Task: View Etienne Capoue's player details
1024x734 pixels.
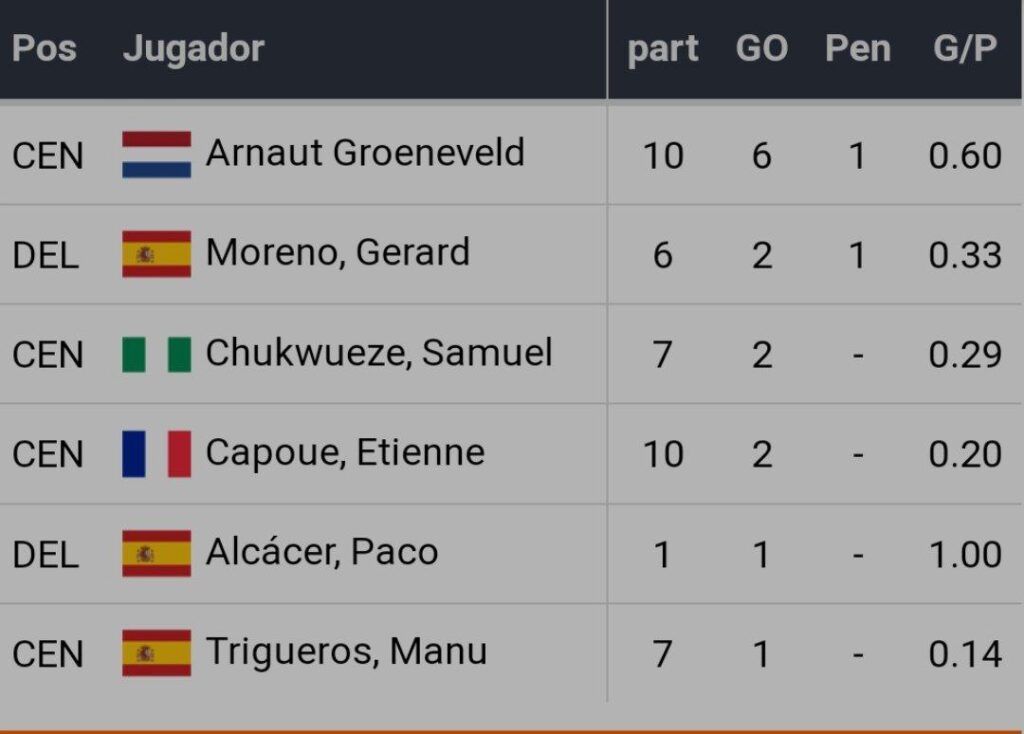Action: 345,453
